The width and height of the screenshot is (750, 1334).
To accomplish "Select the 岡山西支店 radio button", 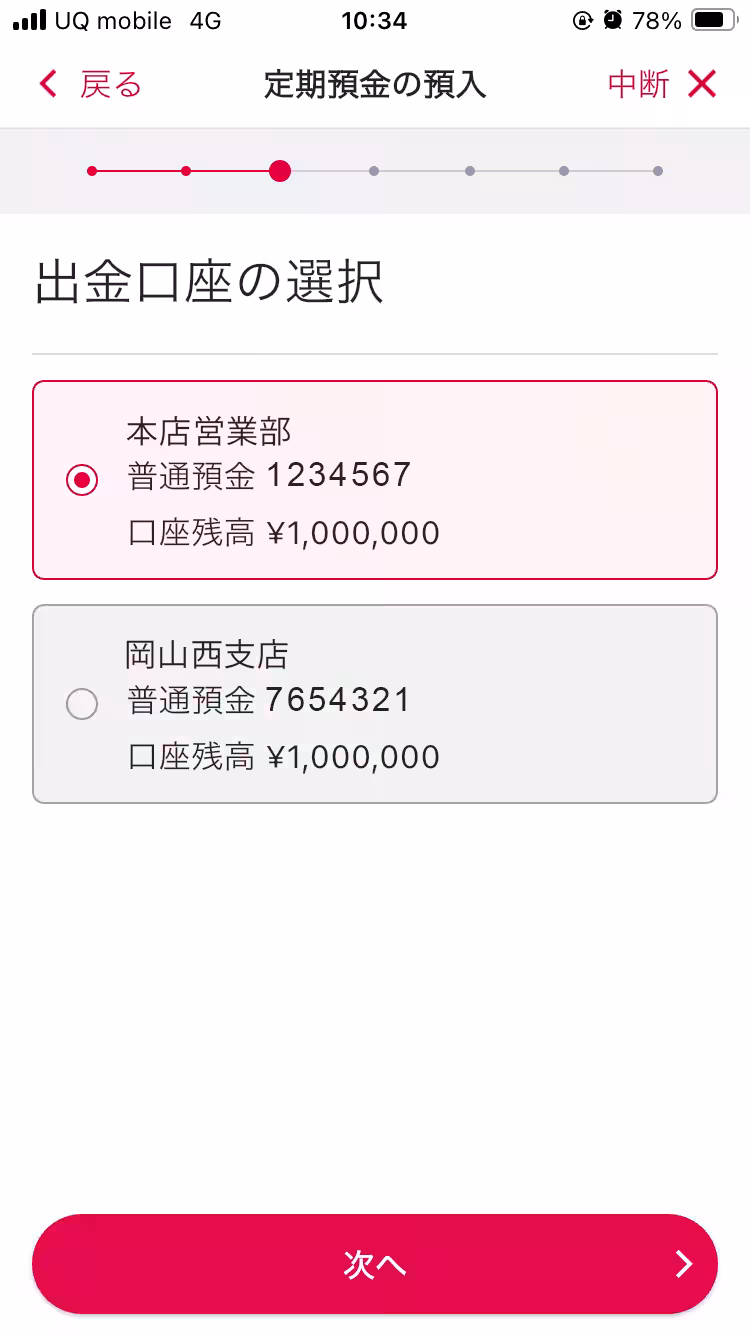I will point(82,704).
